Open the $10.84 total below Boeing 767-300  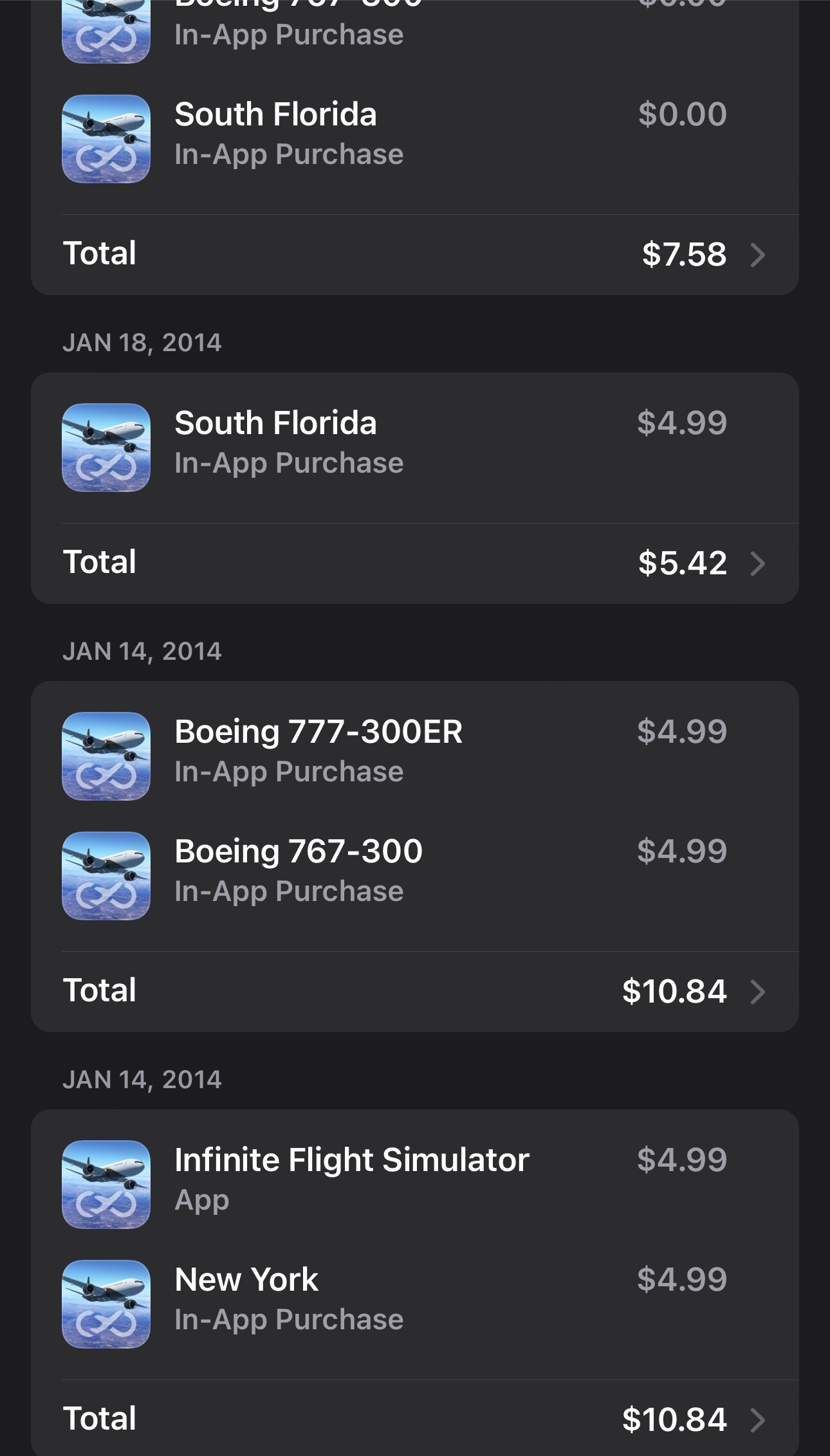pyautogui.click(x=415, y=991)
